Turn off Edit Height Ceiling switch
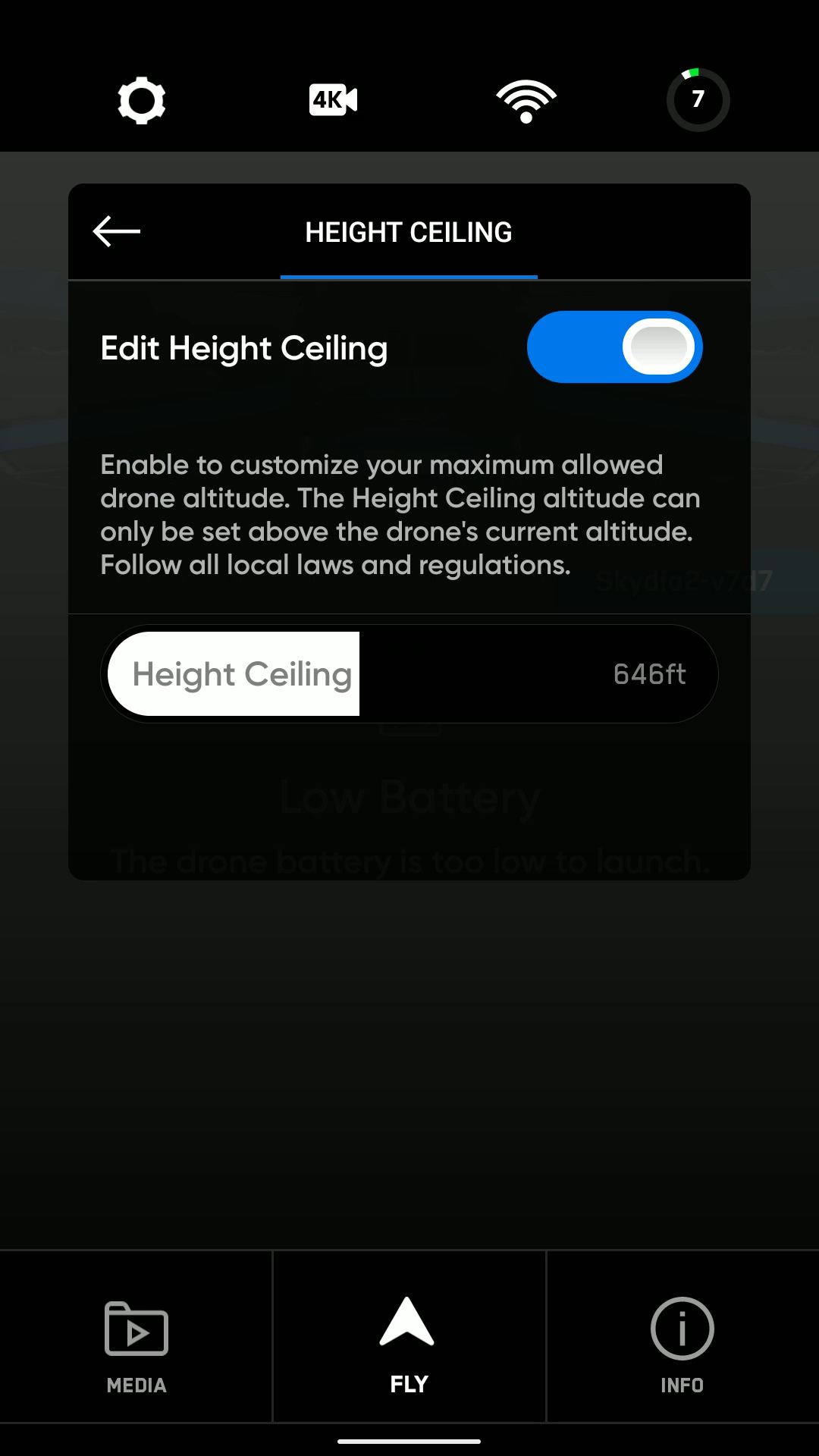Viewport: 819px width, 1456px height. click(x=614, y=347)
